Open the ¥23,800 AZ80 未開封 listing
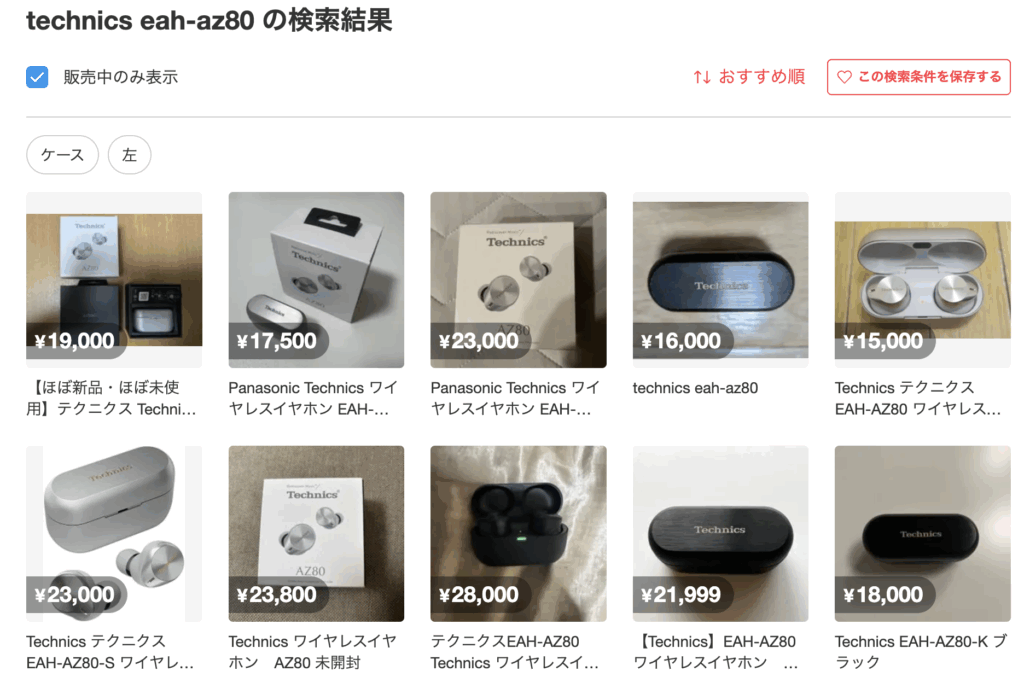The height and width of the screenshot is (677, 1024). click(316, 534)
